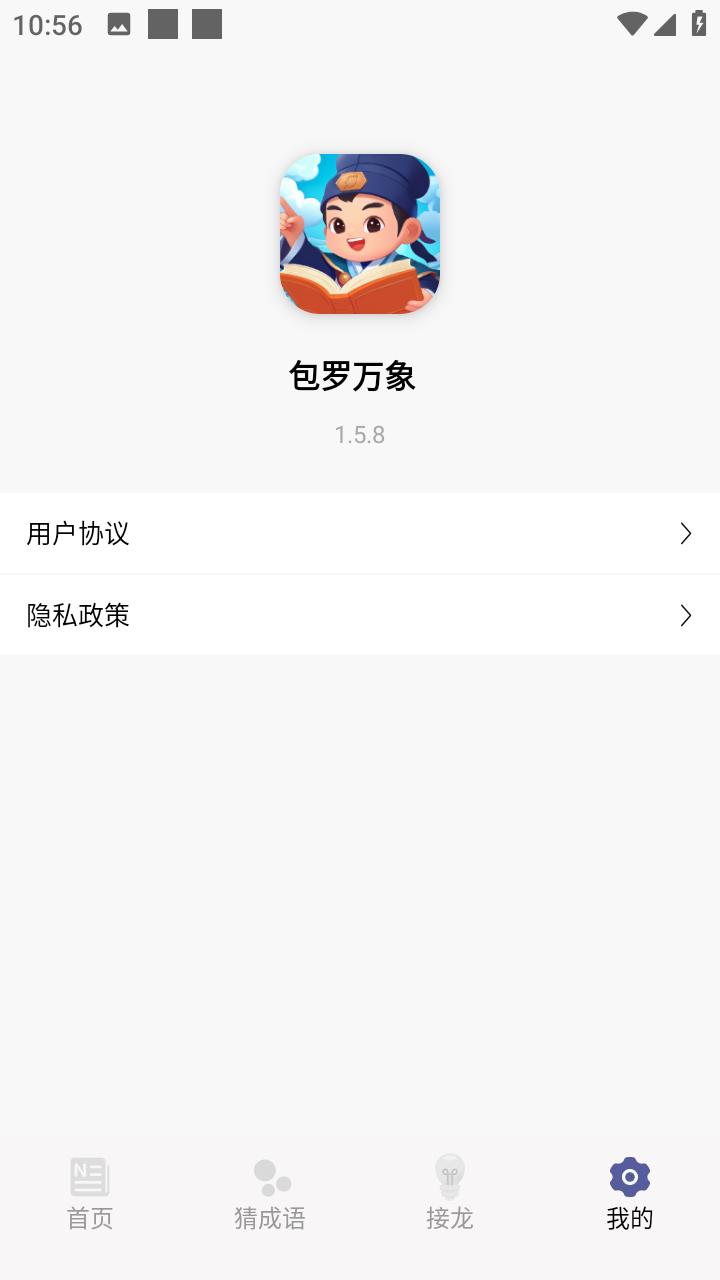Tap the 我的 tab
This screenshot has width=720, height=1280.
point(630,1193)
